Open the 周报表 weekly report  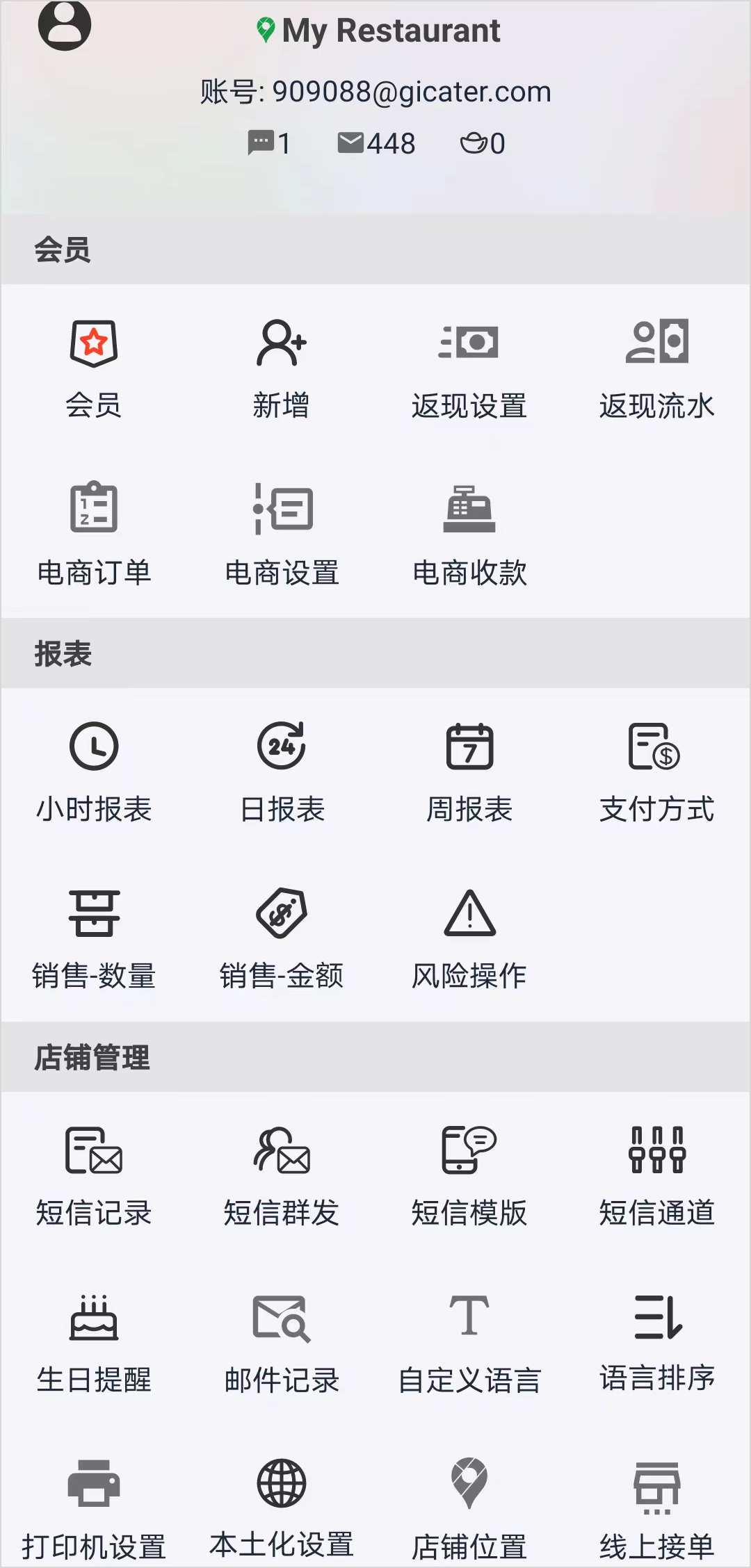click(469, 773)
